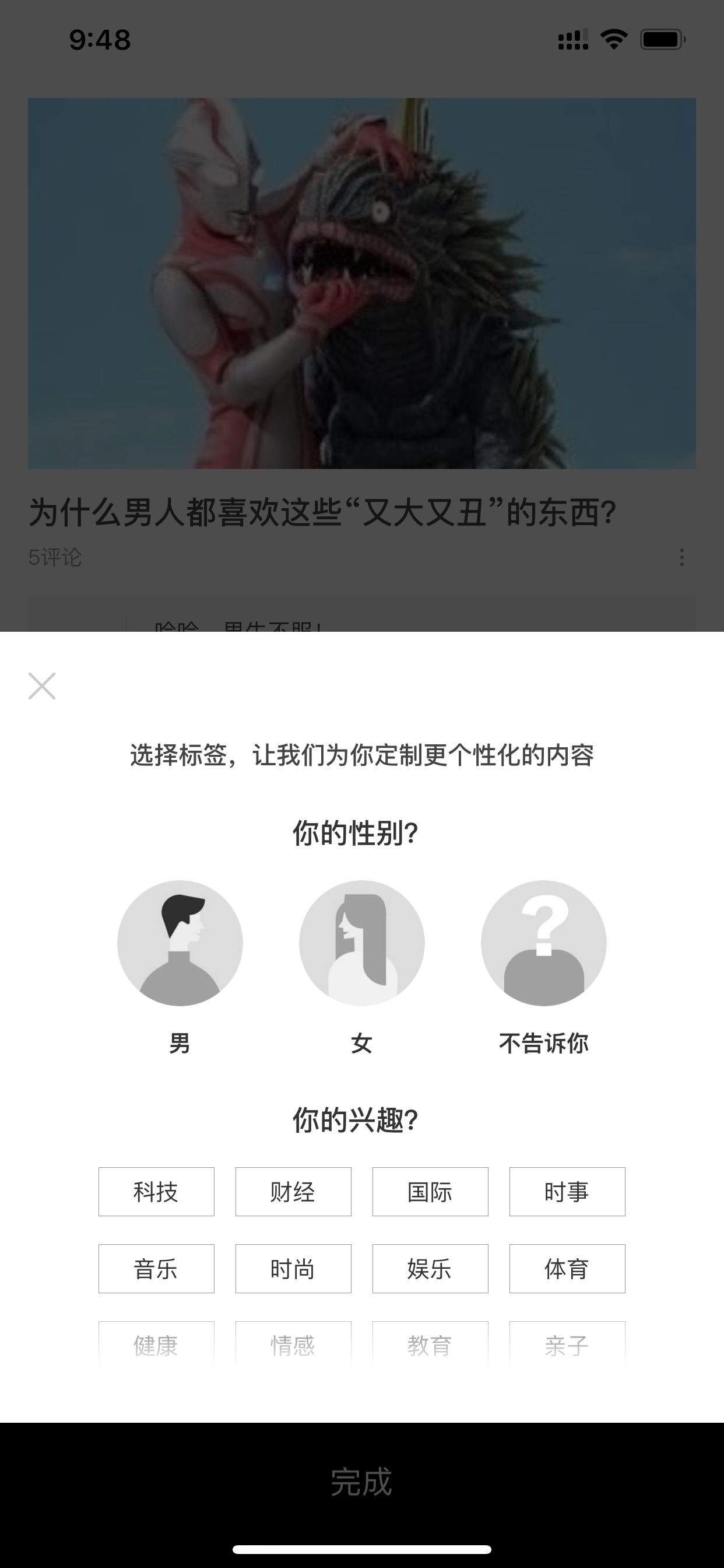The height and width of the screenshot is (1568, 724).
Task: Select the 健康 interest tag
Action: [x=156, y=1345]
